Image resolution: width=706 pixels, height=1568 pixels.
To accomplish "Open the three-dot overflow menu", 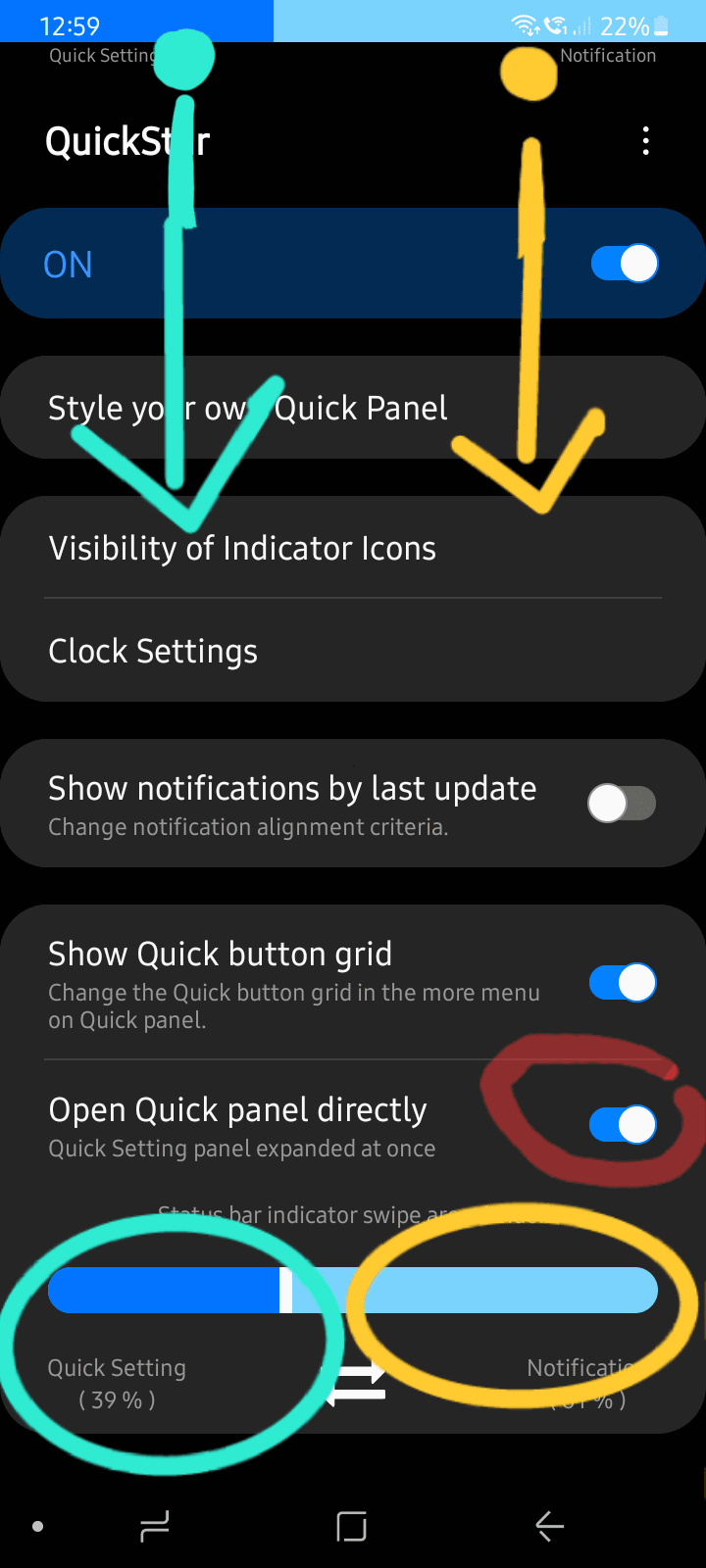I will click(645, 141).
